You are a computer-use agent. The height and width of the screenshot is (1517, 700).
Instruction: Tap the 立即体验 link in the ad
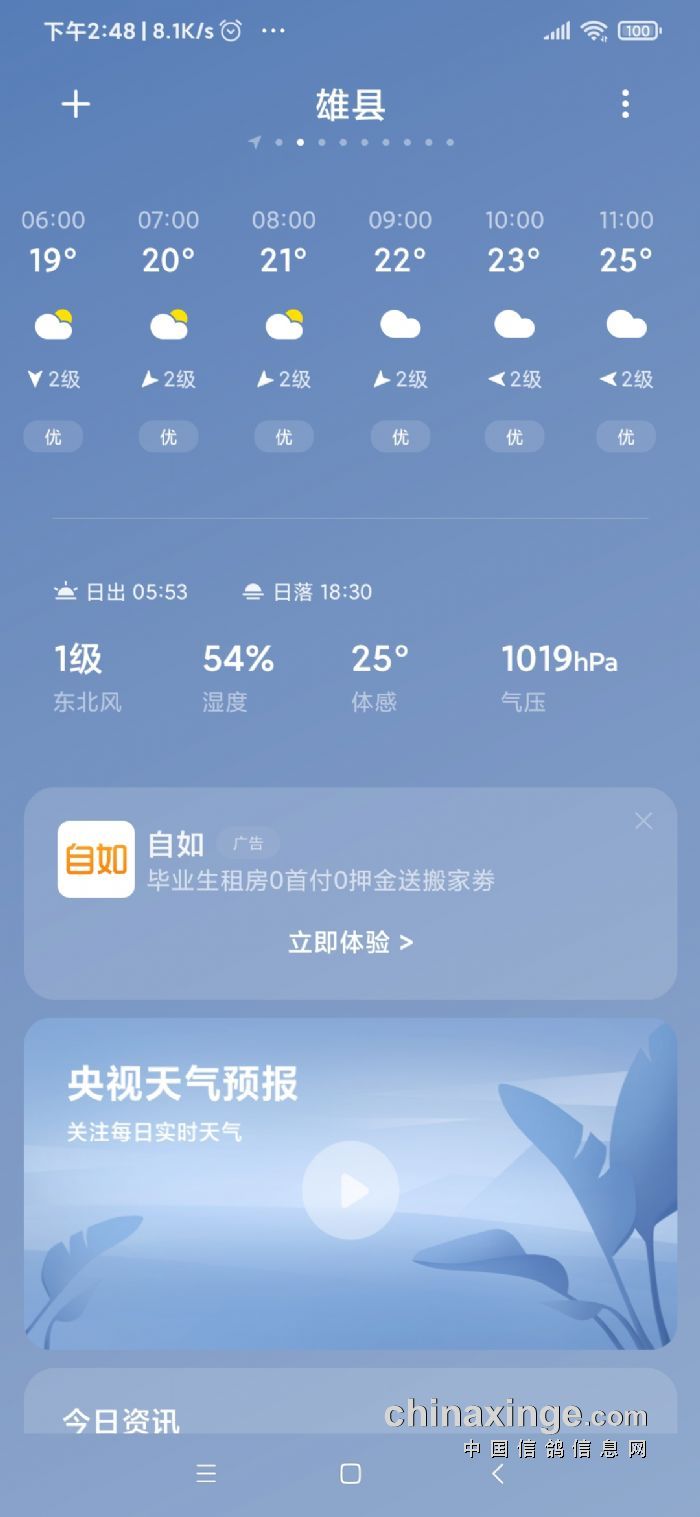coord(350,942)
